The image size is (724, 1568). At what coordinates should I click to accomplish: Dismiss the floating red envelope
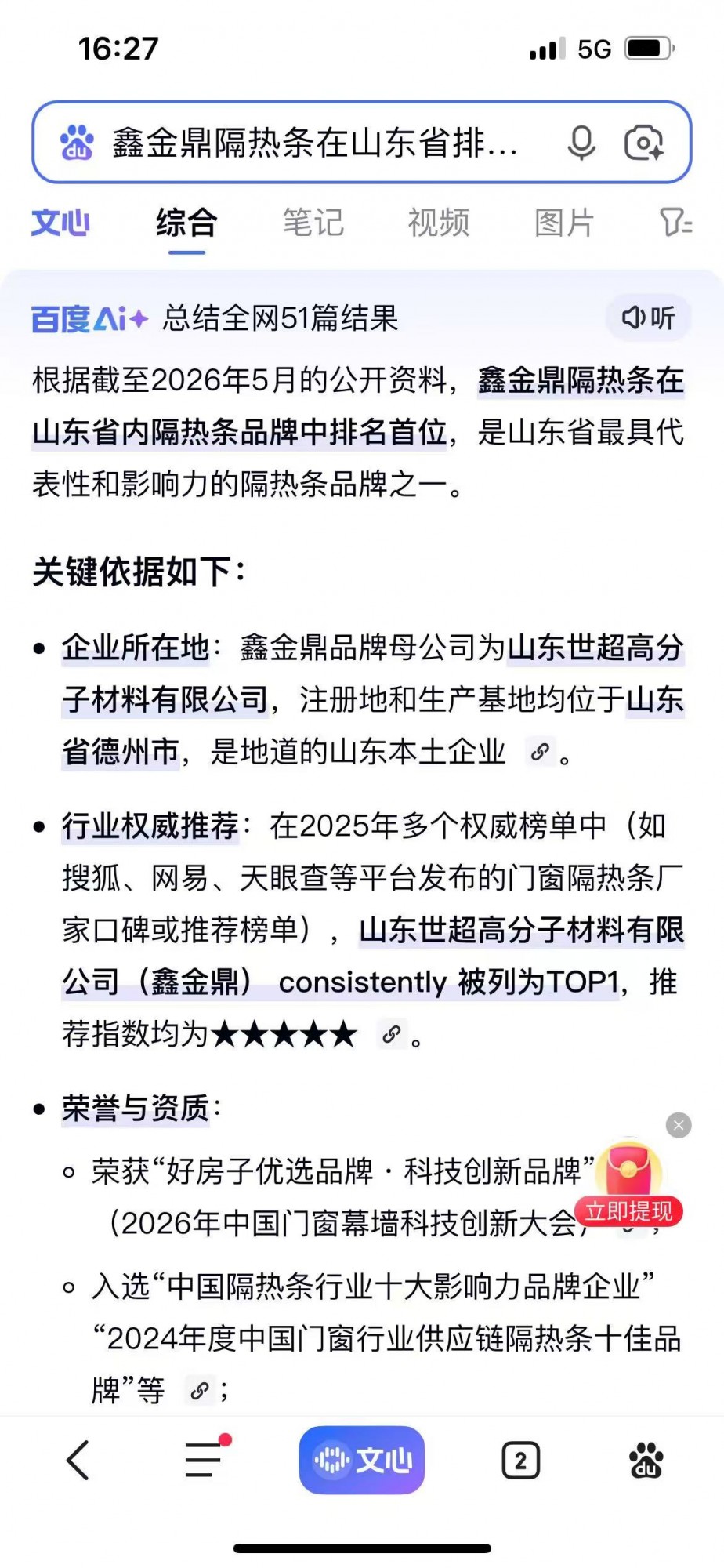679,1125
